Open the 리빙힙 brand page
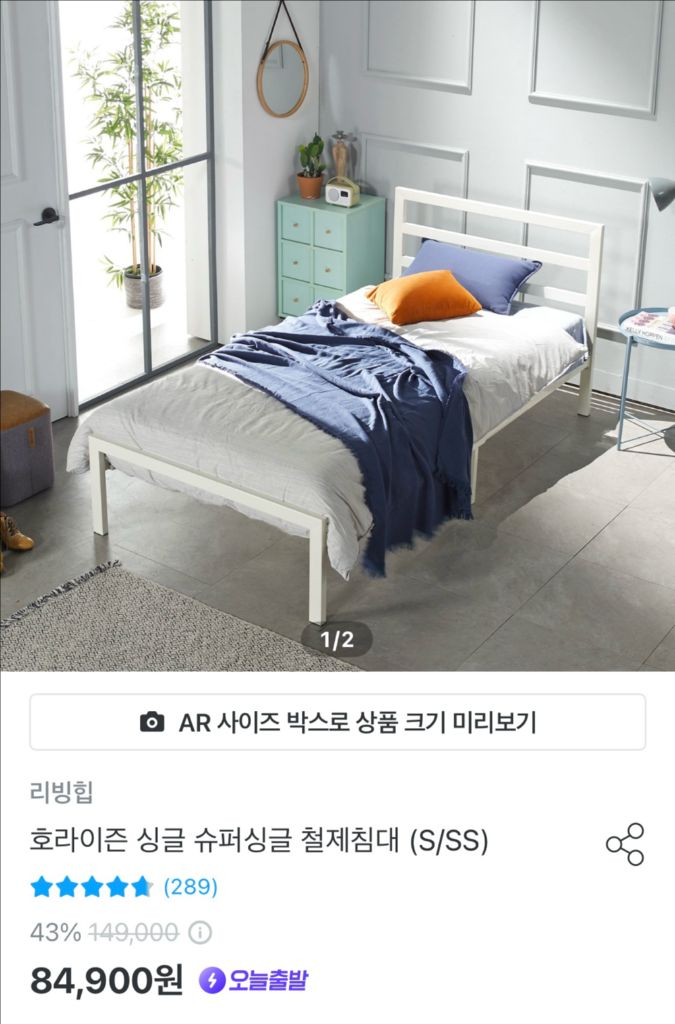675x1024 pixels. coord(62,793)
